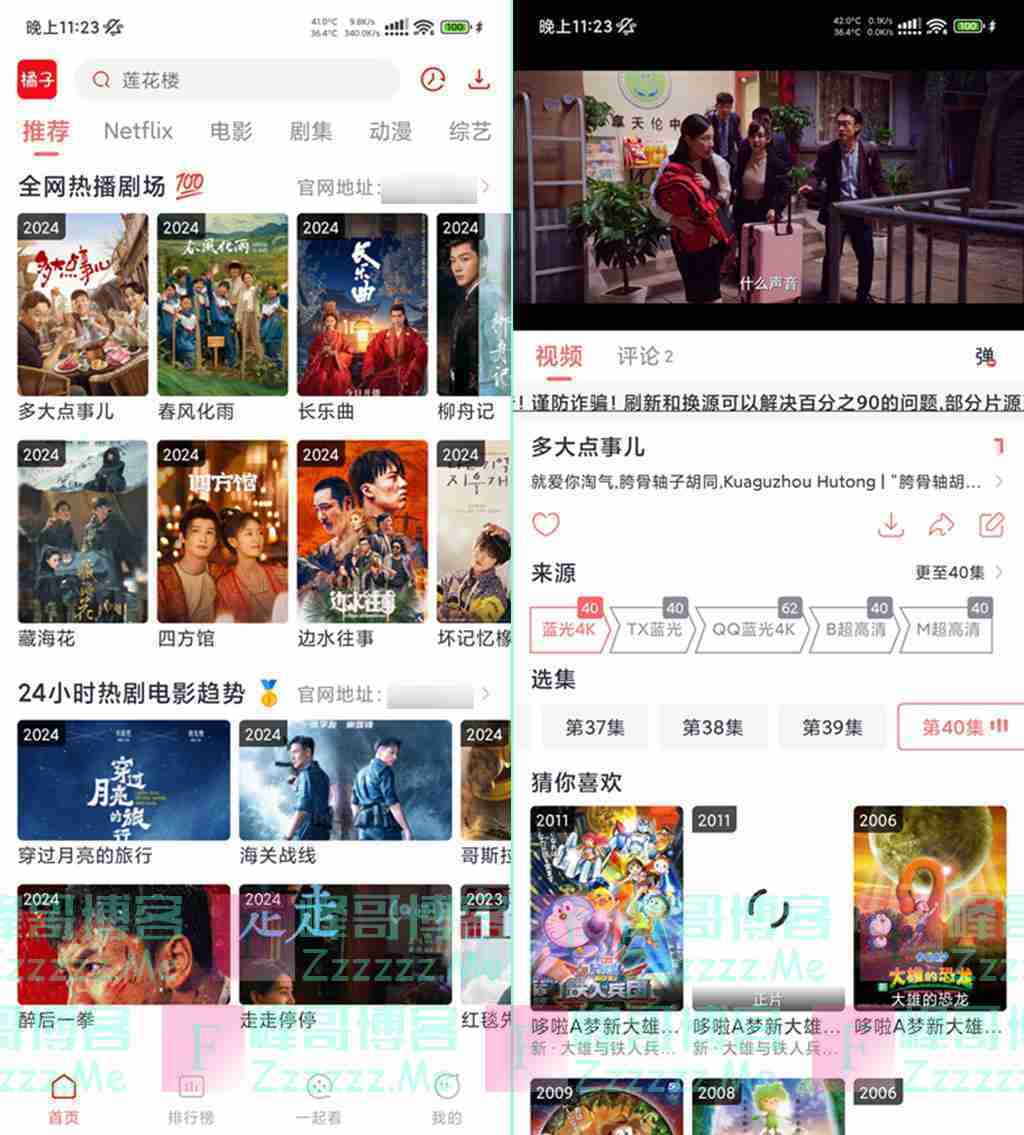The height and width of the screenshot is (1135, 1024).
Task: Switch to the 我的 tab
Action: (446, 1099)
